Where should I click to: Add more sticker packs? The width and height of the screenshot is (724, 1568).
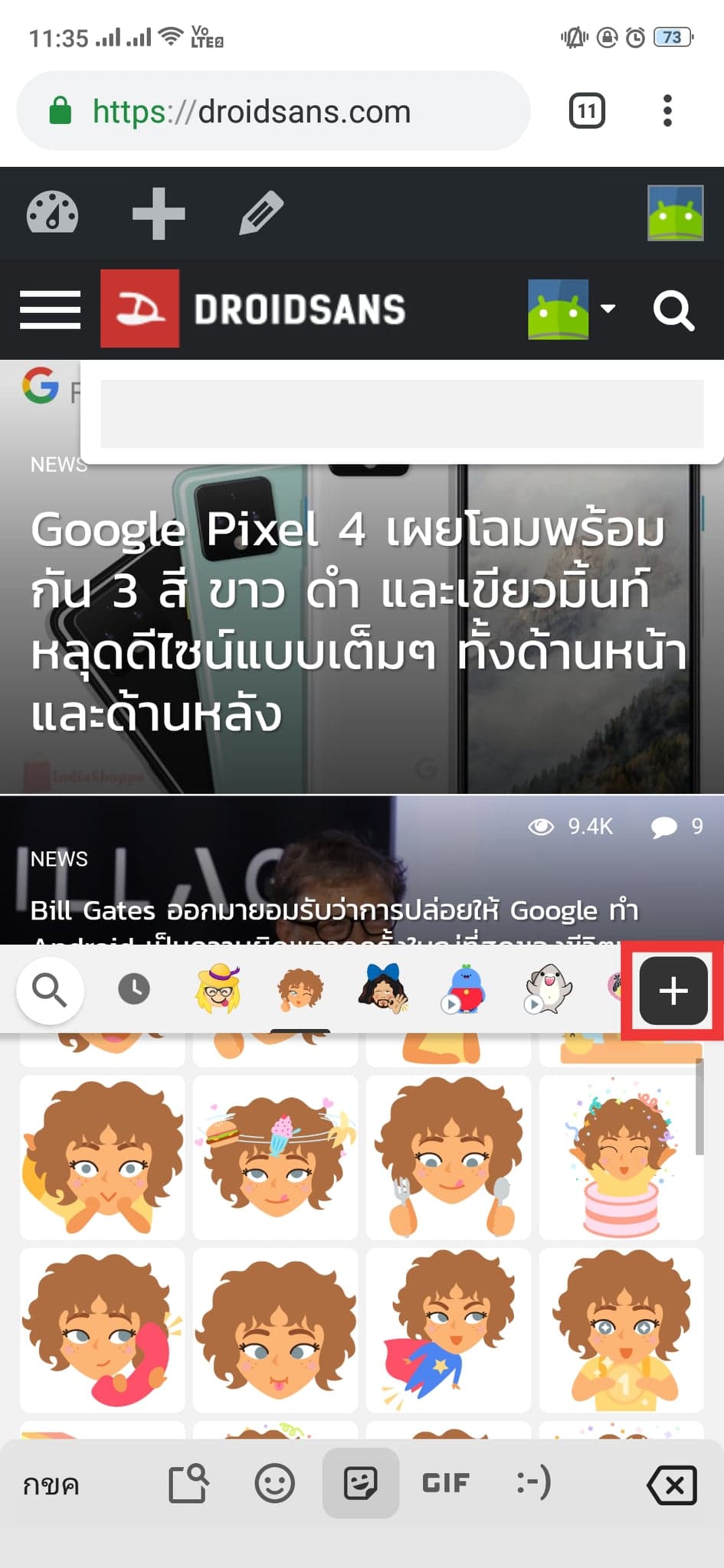tap(673, 991)
